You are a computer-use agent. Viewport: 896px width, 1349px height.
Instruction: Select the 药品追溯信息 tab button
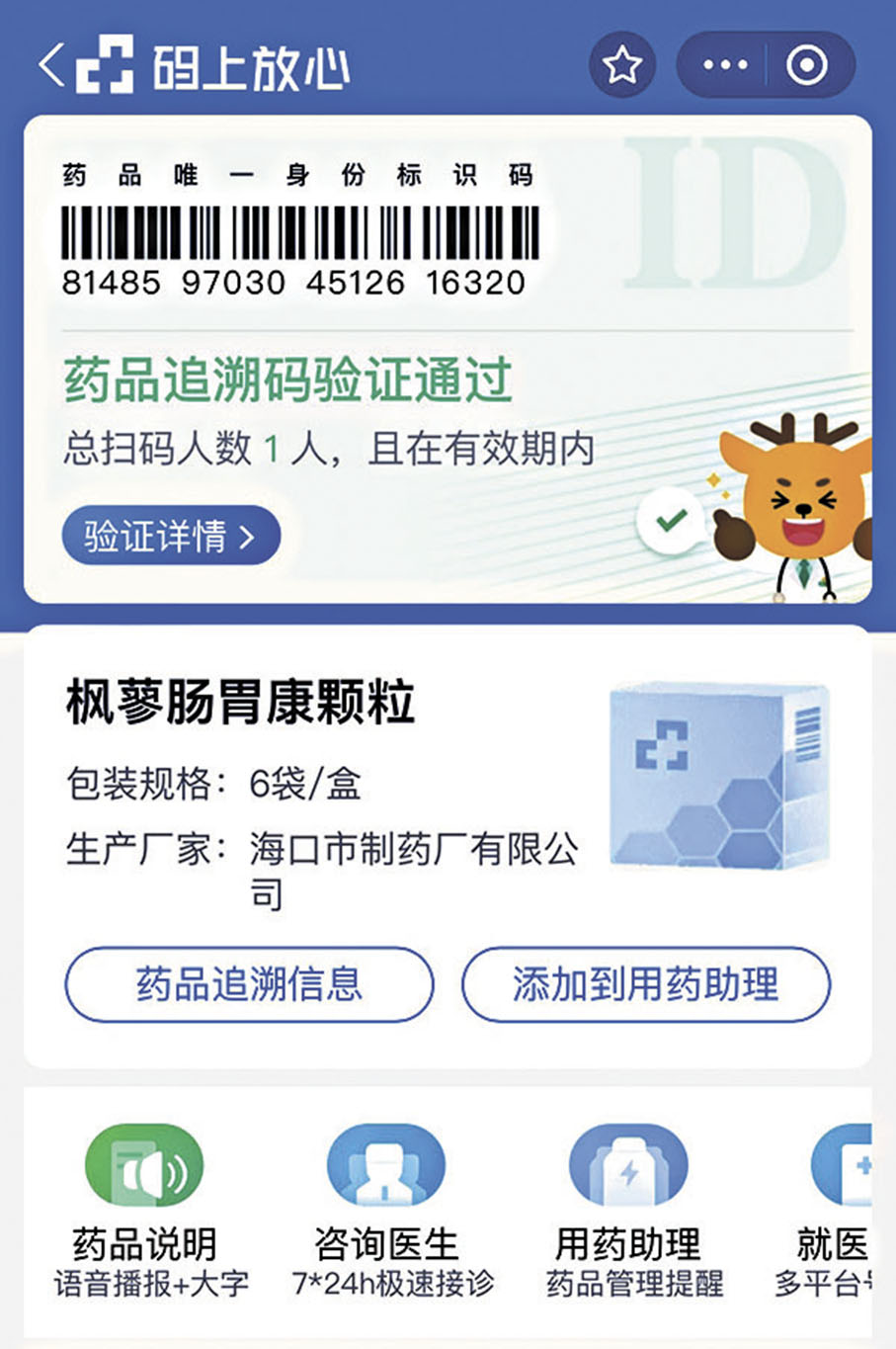[248, 982]
